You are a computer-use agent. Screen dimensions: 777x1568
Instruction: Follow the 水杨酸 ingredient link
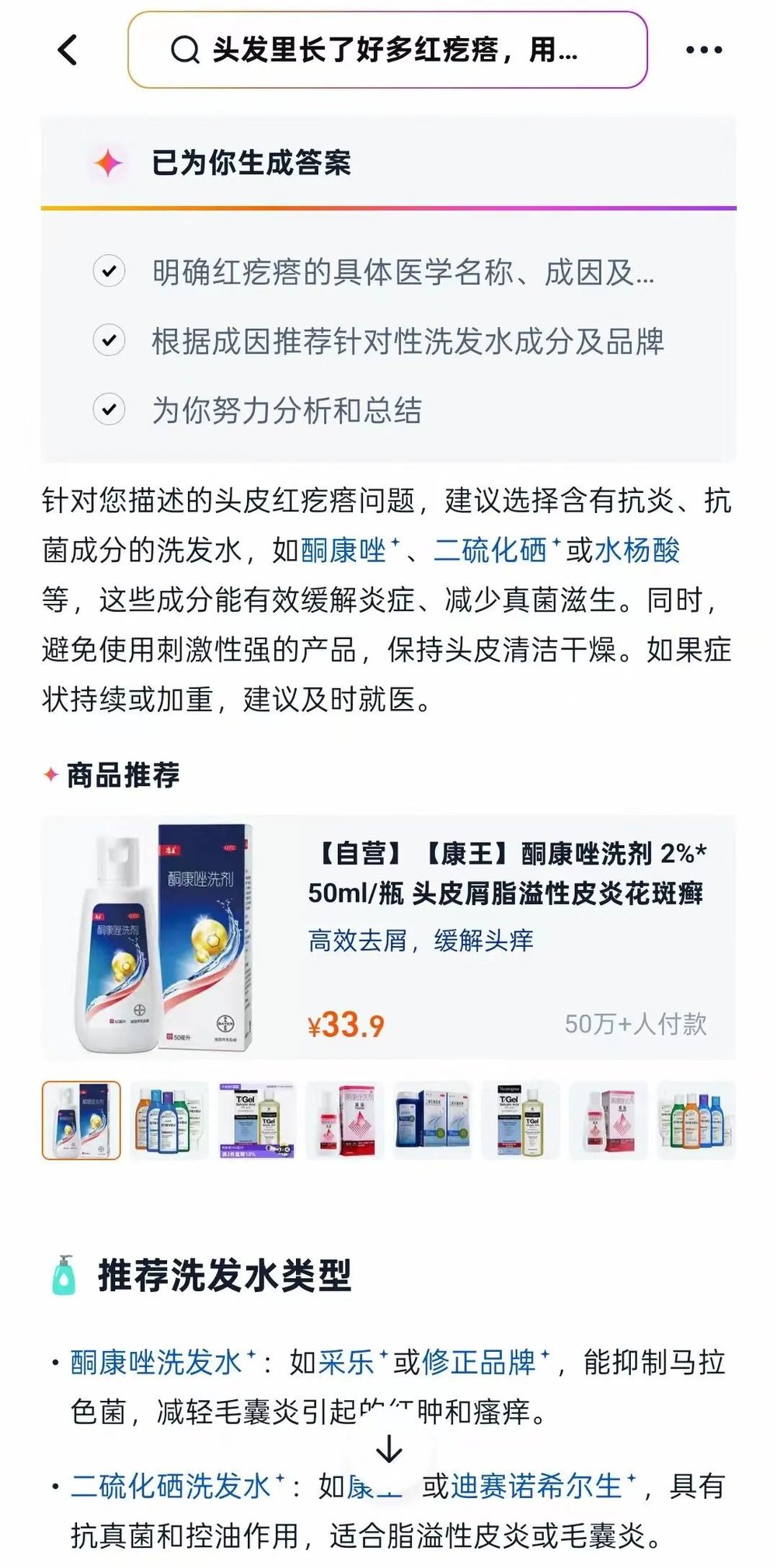coord(637,550)
